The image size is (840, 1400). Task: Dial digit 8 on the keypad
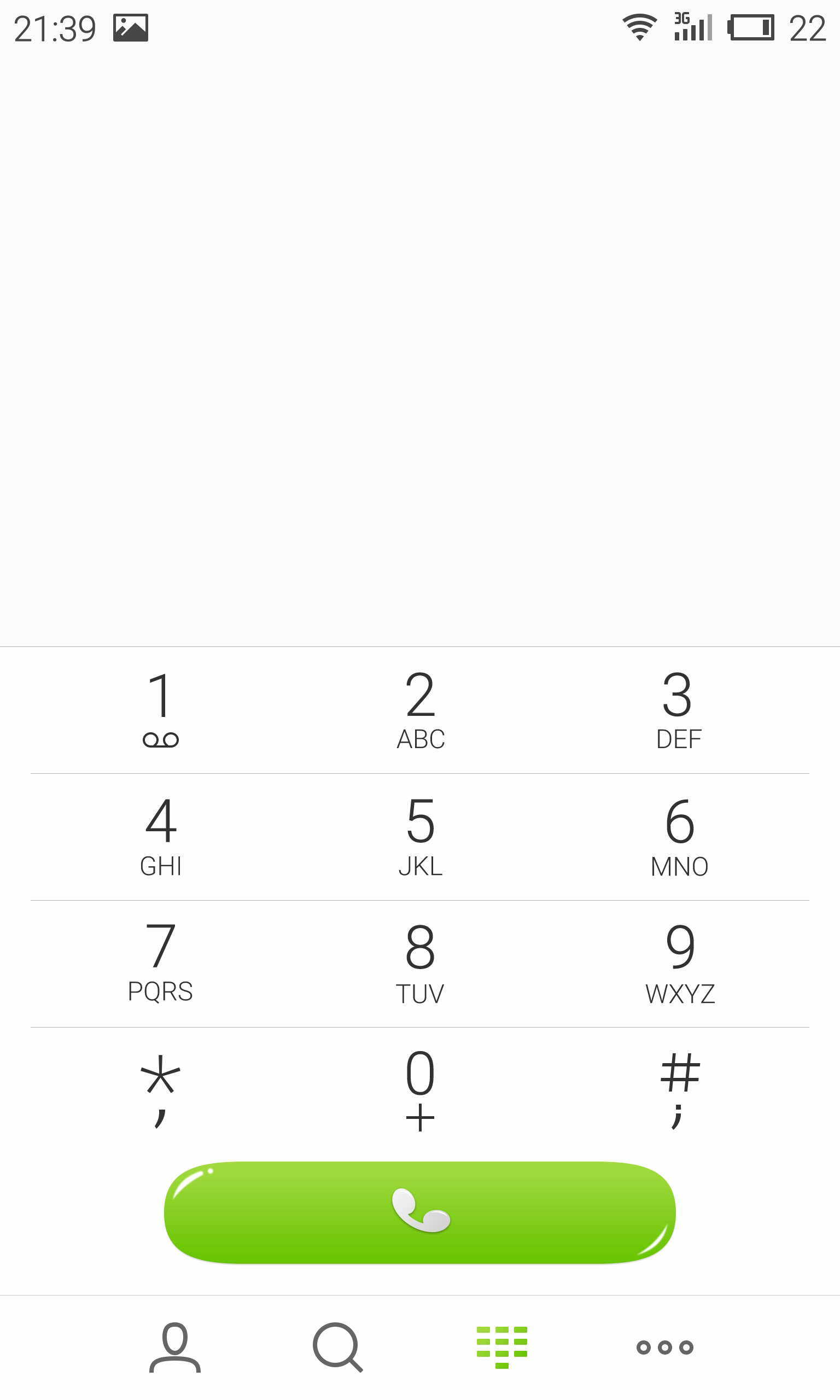(x=420, y=962)
